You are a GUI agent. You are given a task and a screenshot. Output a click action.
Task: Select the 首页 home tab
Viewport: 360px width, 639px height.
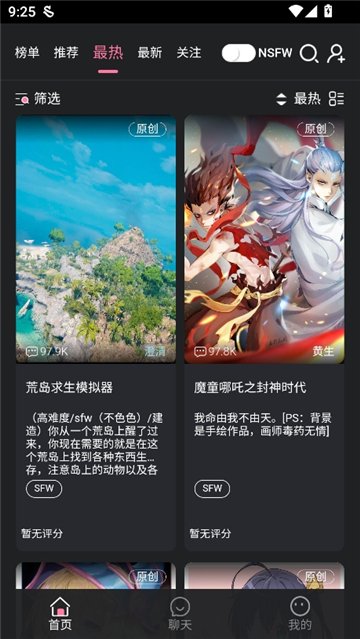coord(60,613)
